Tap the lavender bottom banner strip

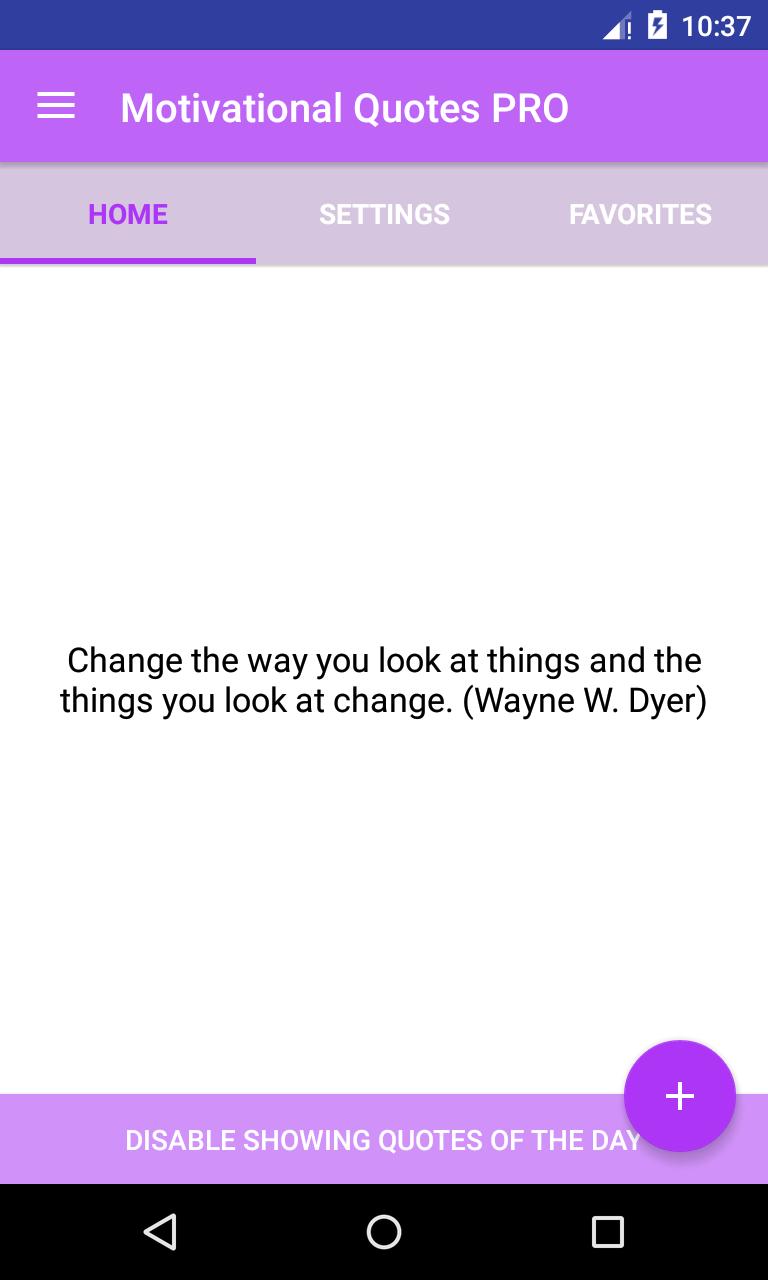[x=300, y=1139]
